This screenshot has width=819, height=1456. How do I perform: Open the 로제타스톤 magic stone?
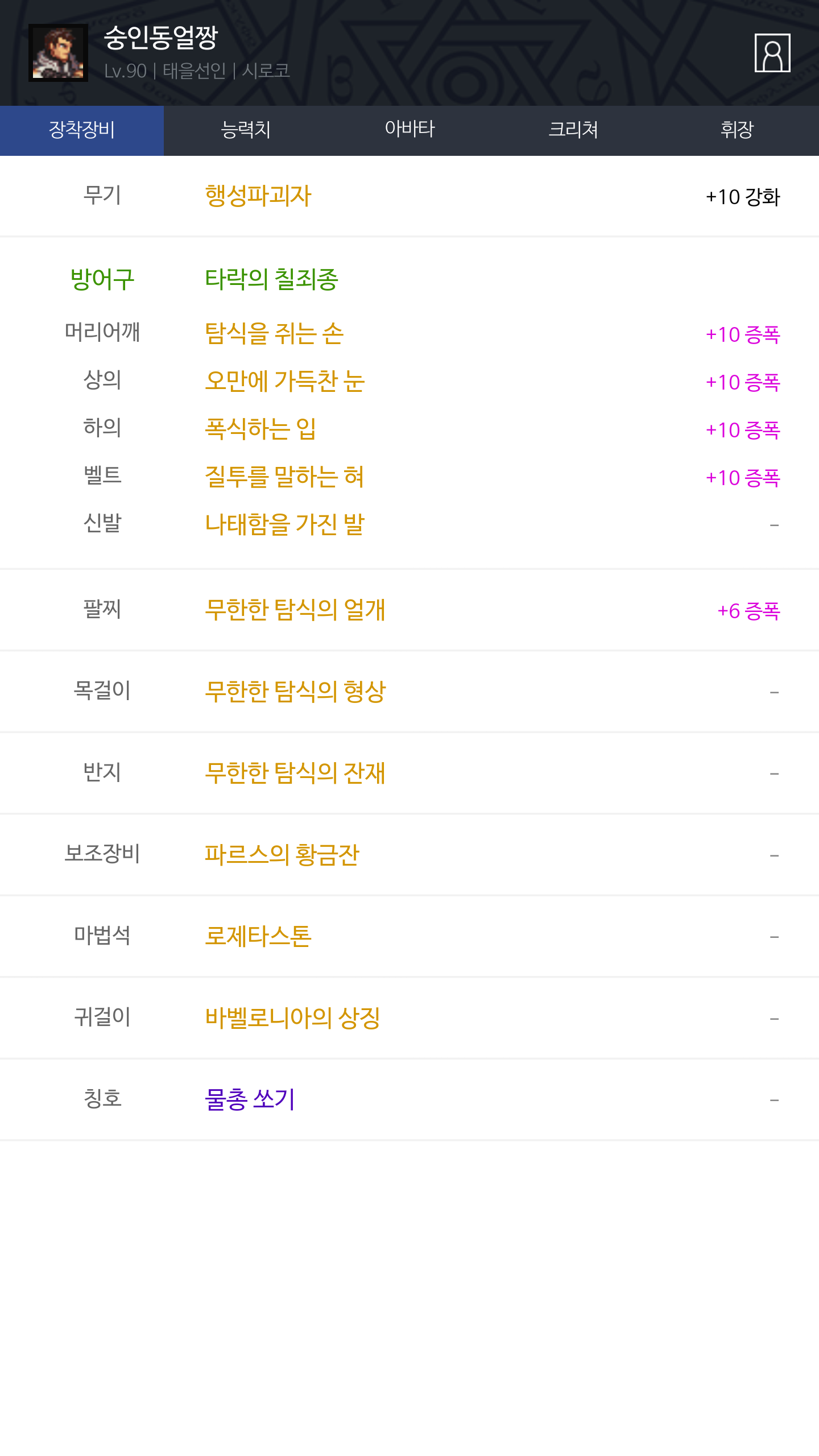pyautogui.click(x=258, y=936)
